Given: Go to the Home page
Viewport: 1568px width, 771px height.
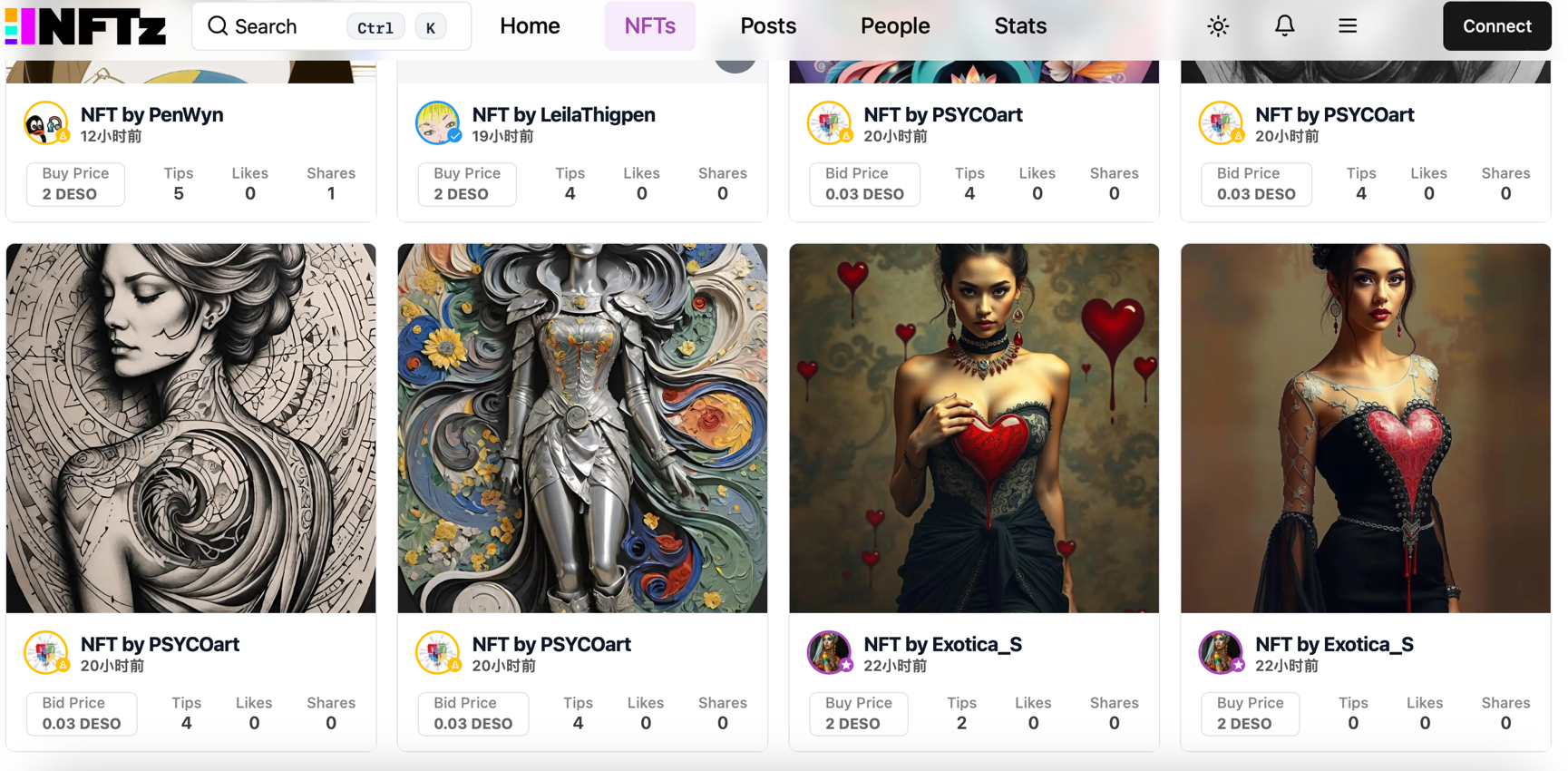Looking at the screenshot, I should [x=530, y=26].
